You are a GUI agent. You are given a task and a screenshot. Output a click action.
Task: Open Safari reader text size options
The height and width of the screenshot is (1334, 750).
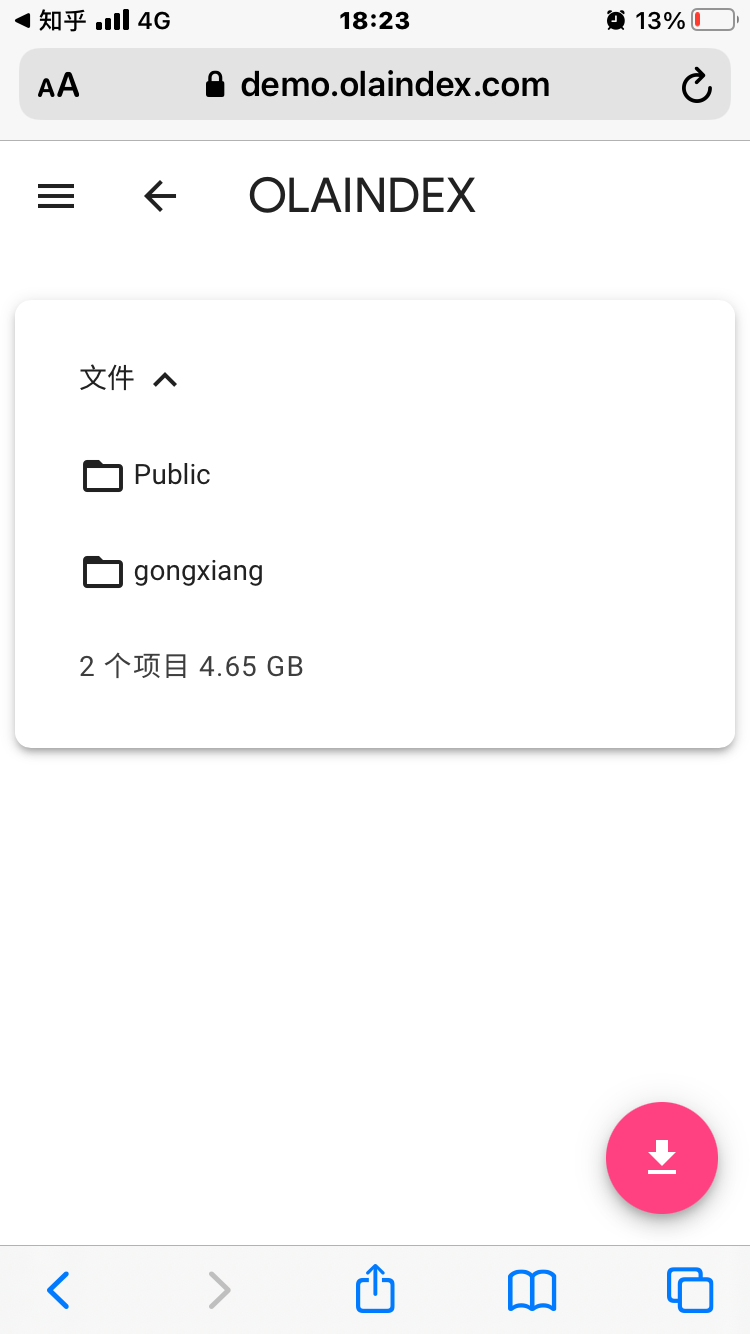coord(58,86)
